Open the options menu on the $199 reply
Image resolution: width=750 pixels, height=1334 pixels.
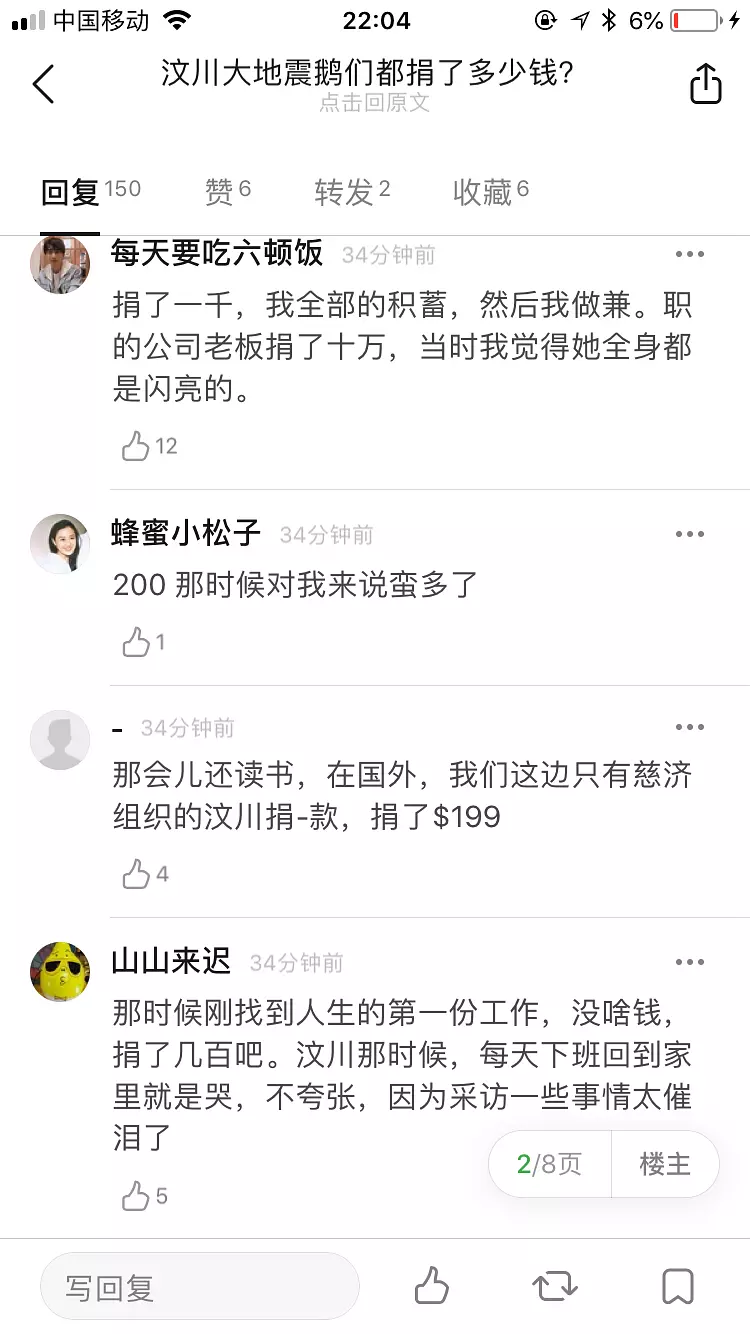click(x=689, y=728)
